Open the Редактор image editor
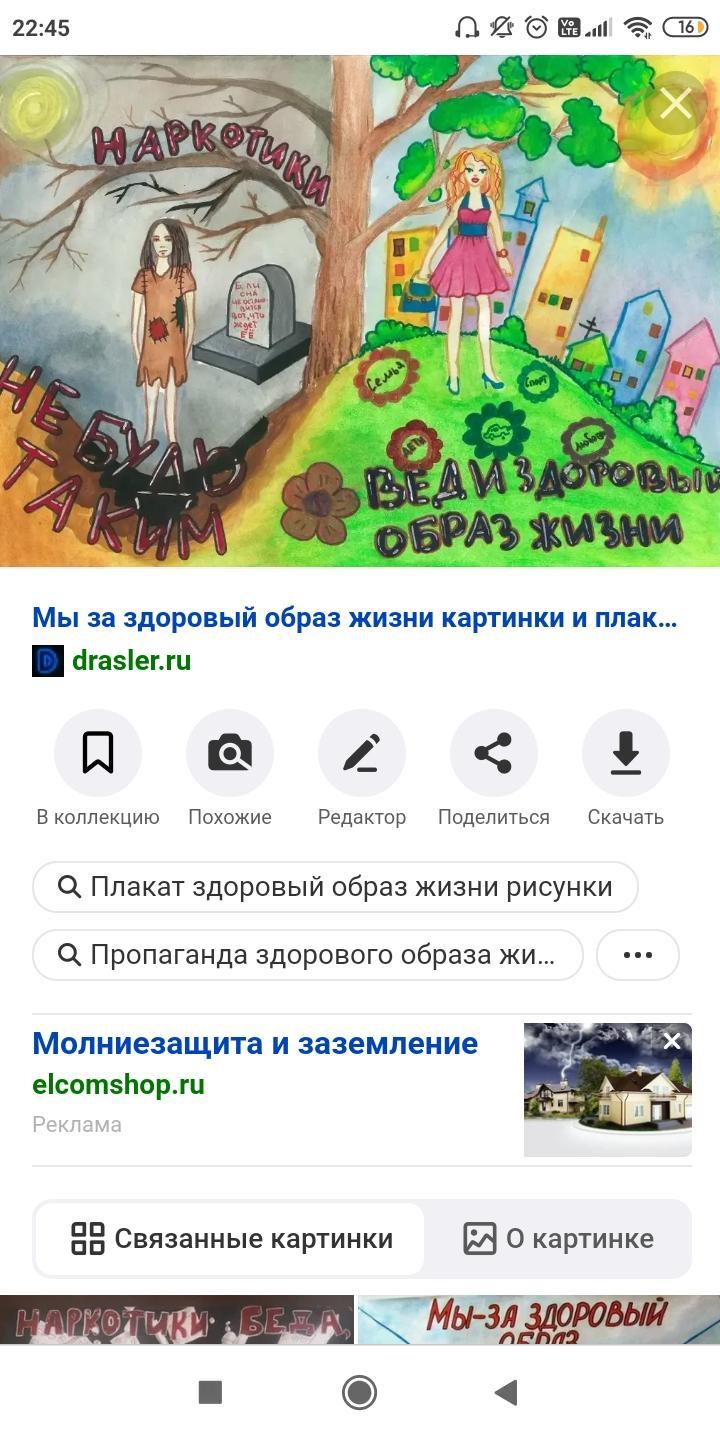 362,753
